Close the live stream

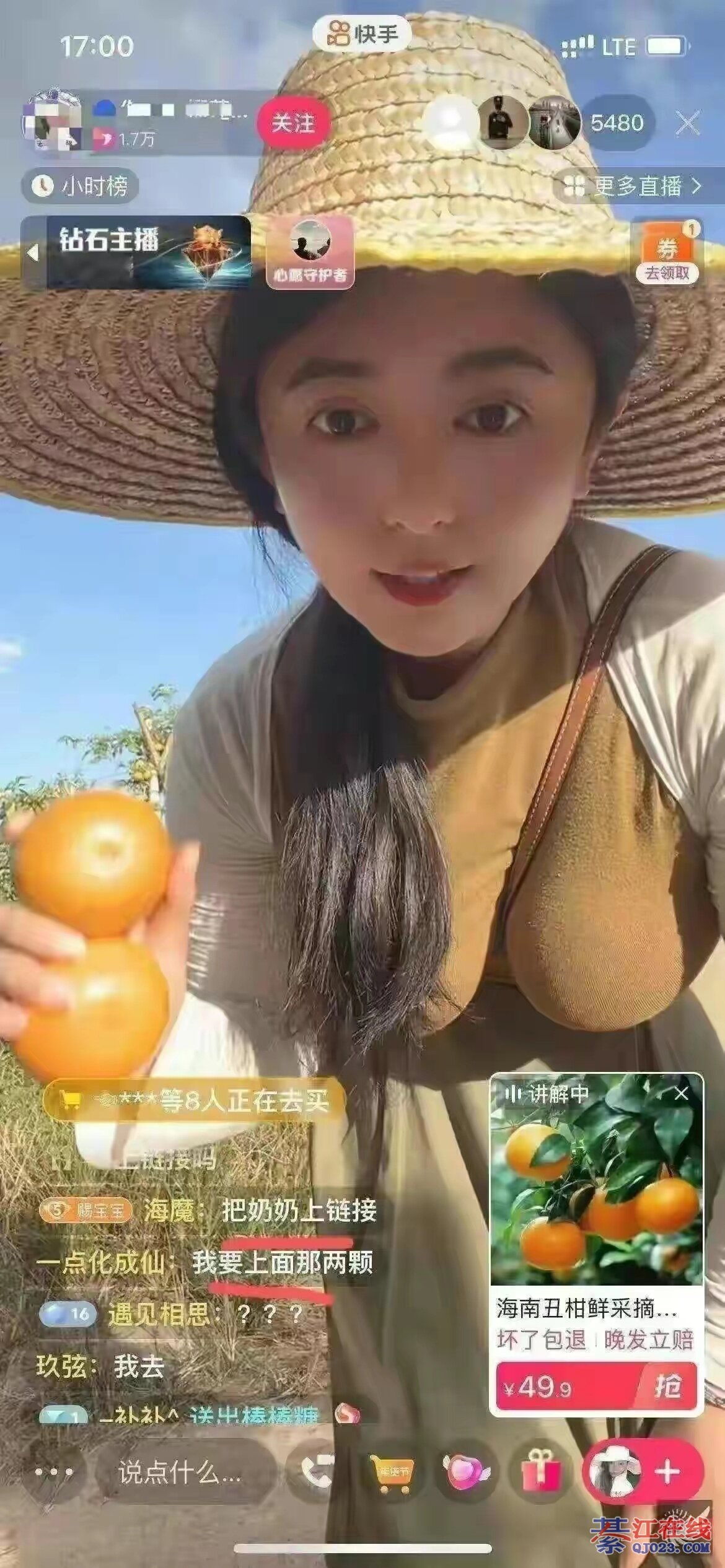coord(687,123)
